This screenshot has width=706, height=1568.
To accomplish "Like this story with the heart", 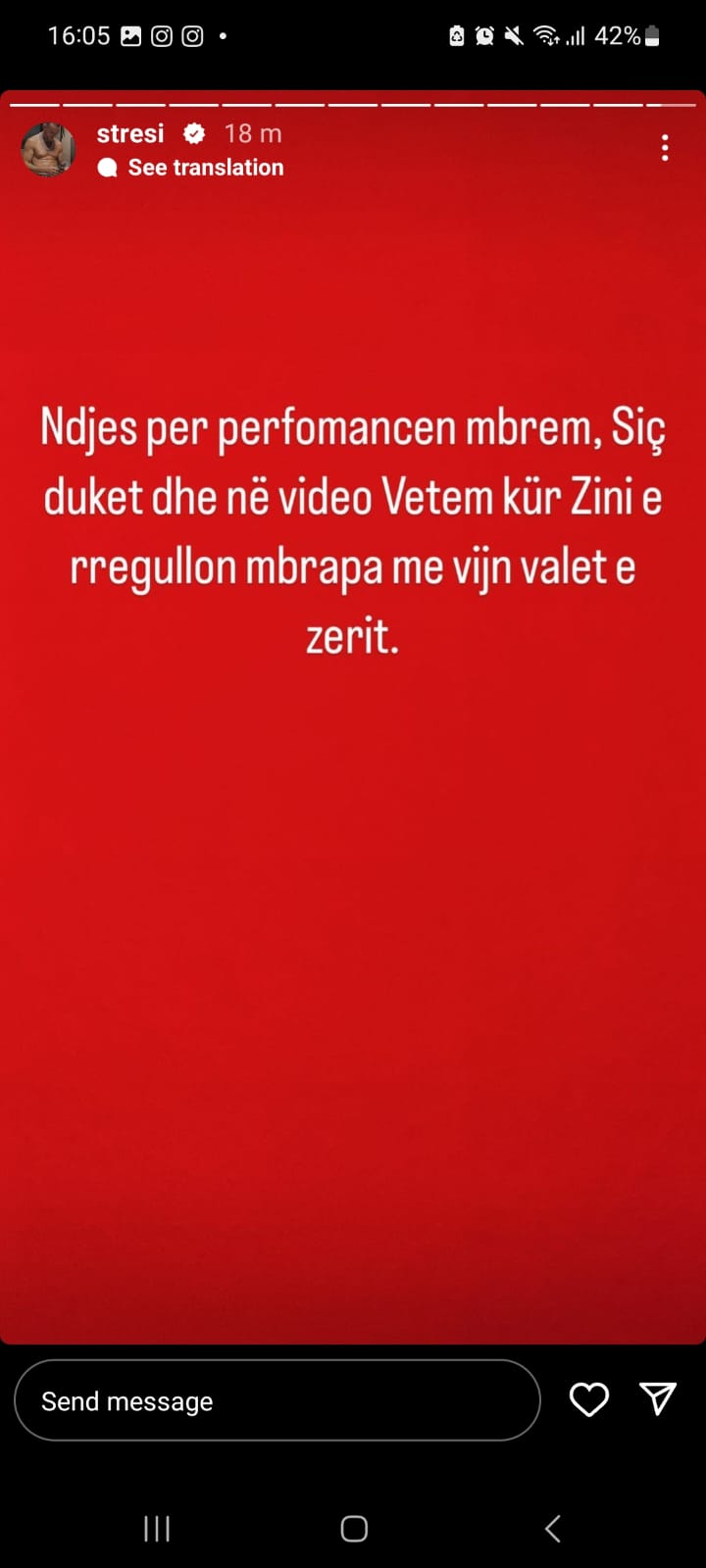I will tap(589, 1399).
